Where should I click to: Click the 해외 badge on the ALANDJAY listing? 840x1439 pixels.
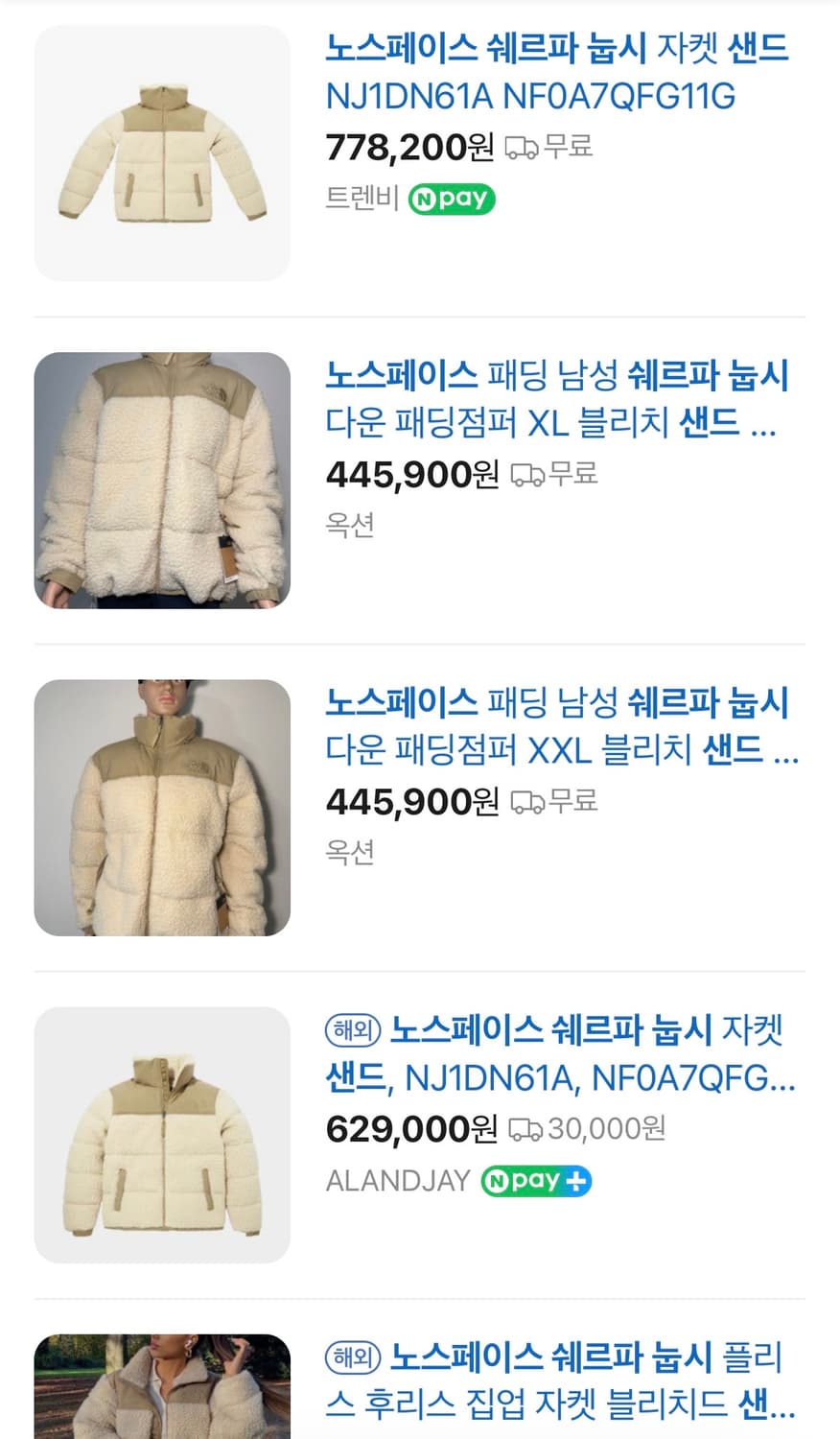tap(352, 1028)
